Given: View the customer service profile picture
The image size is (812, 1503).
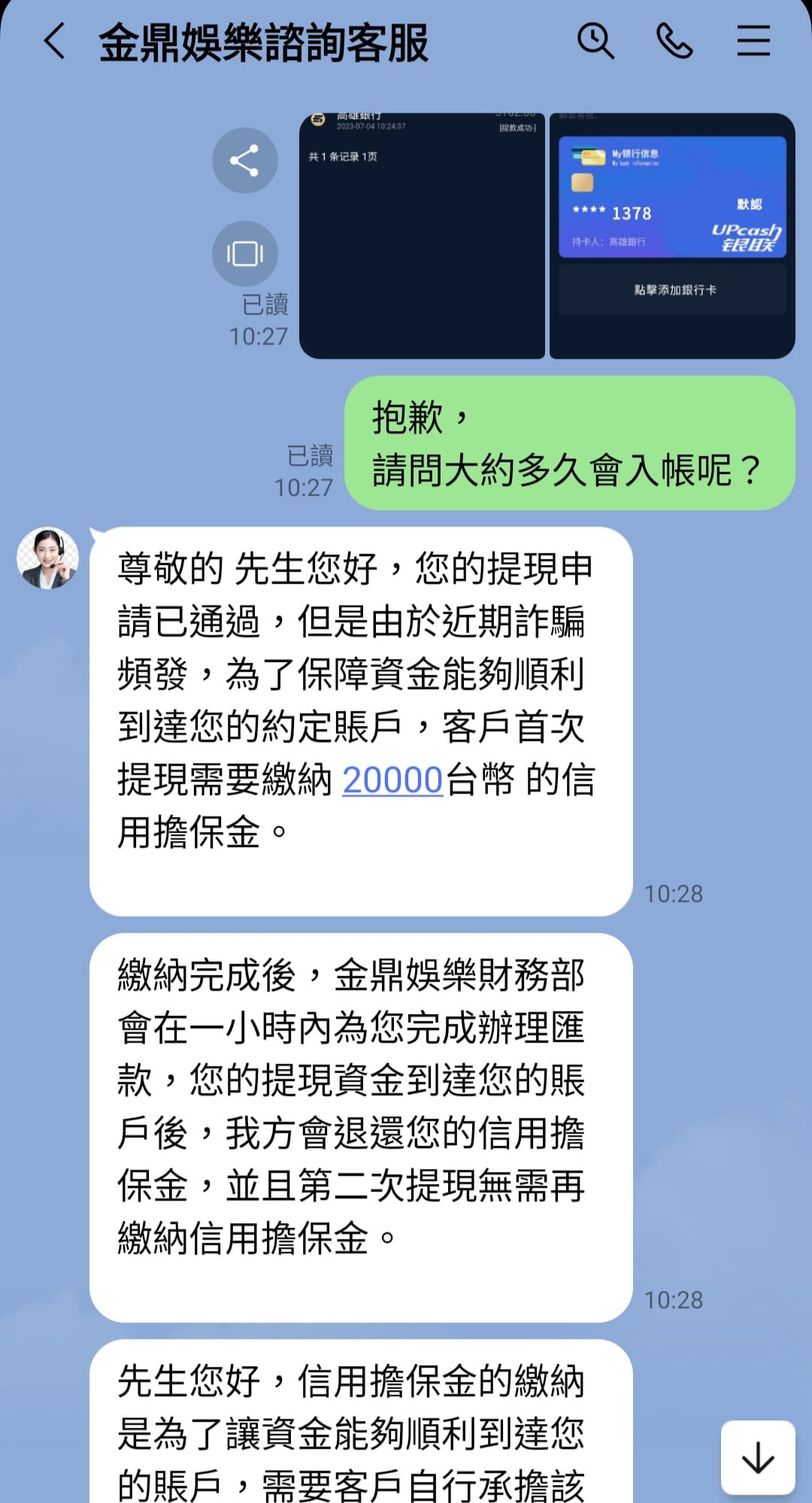Looking at the screenshot, I should click(x=47, y=557).
